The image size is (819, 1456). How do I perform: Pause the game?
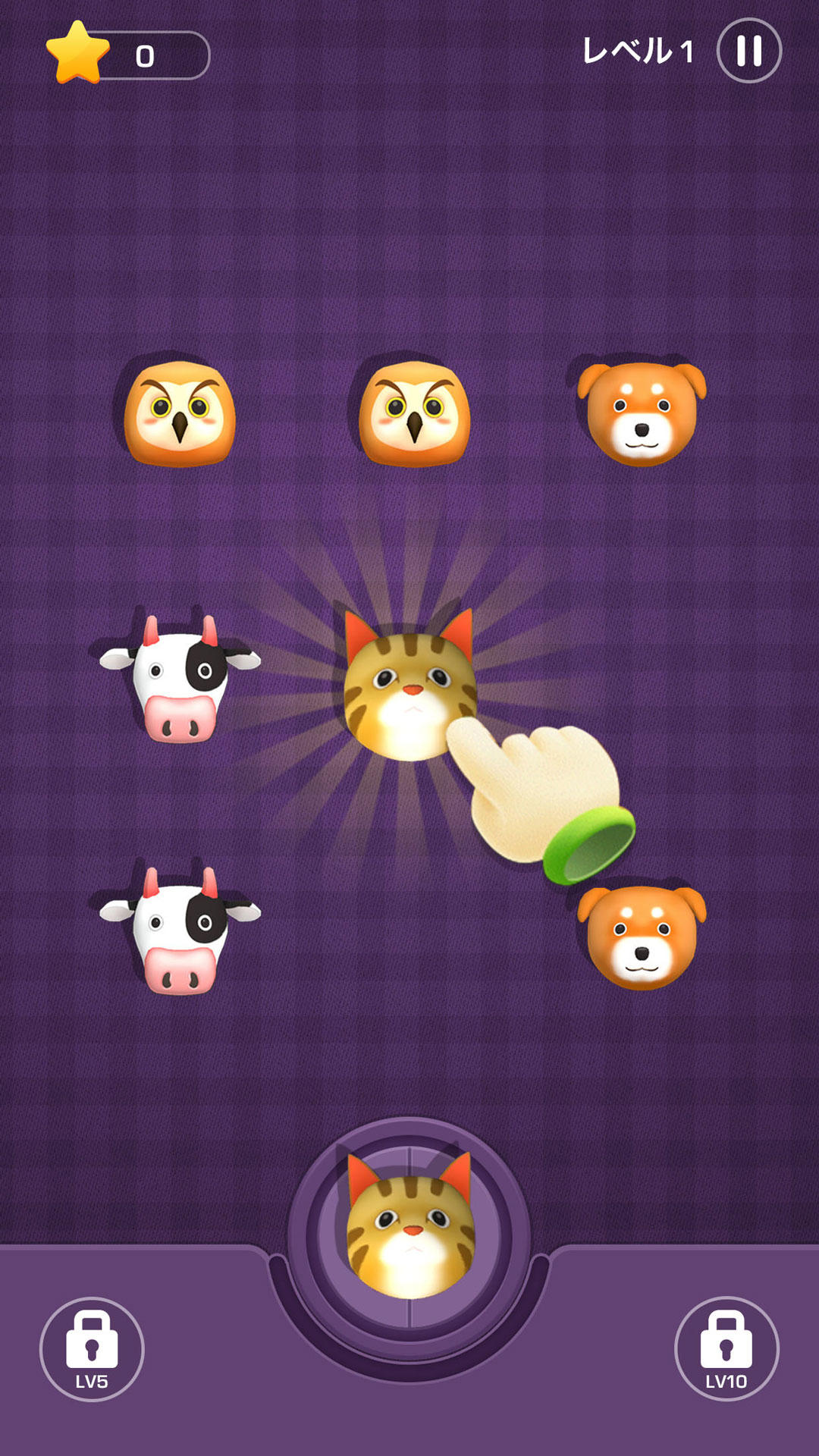(748, 51)
